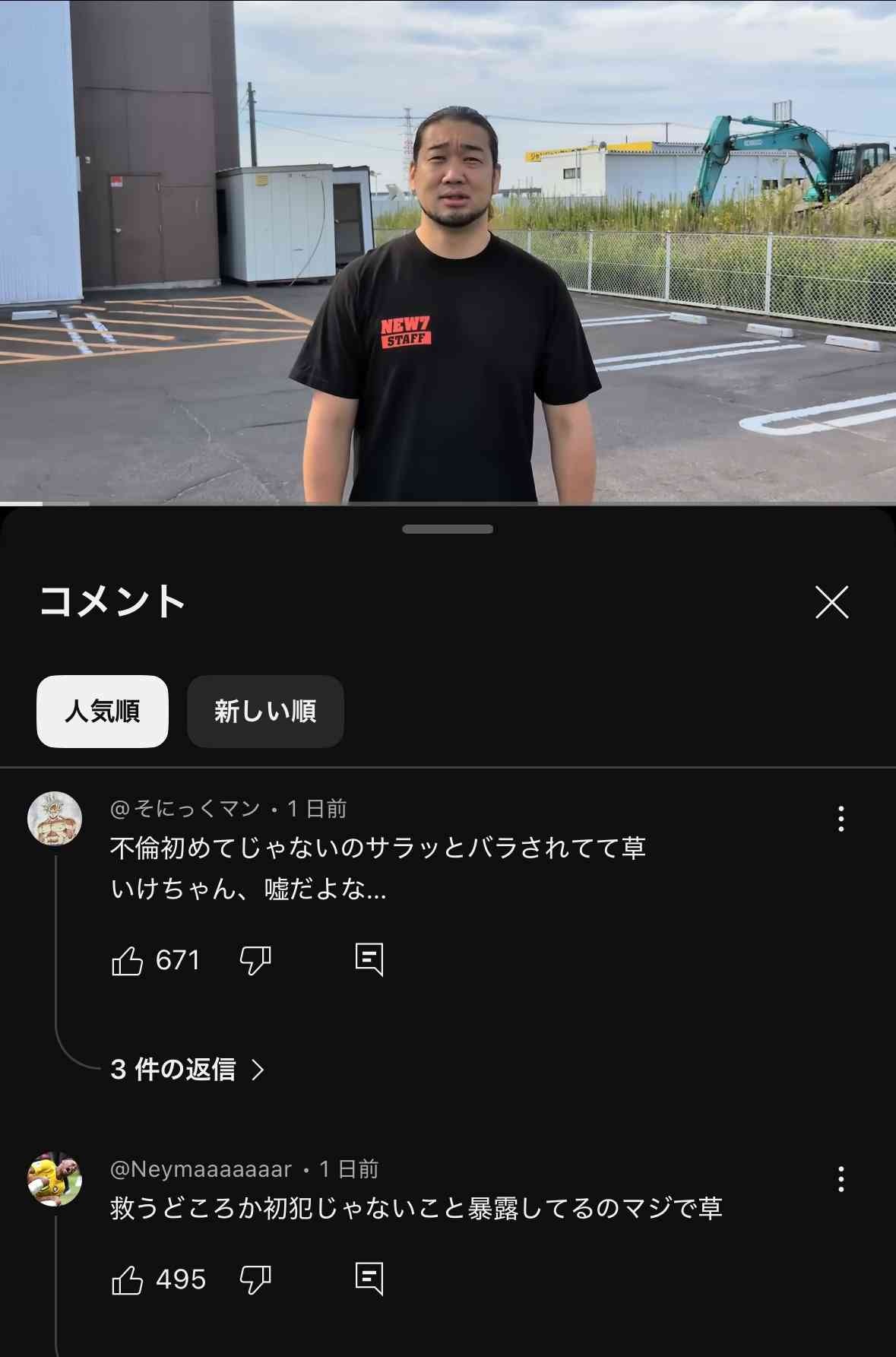The image size is (896, 1357).
Task: Reply to @そにっくマン's comment
Action: (x=369, y=959)
